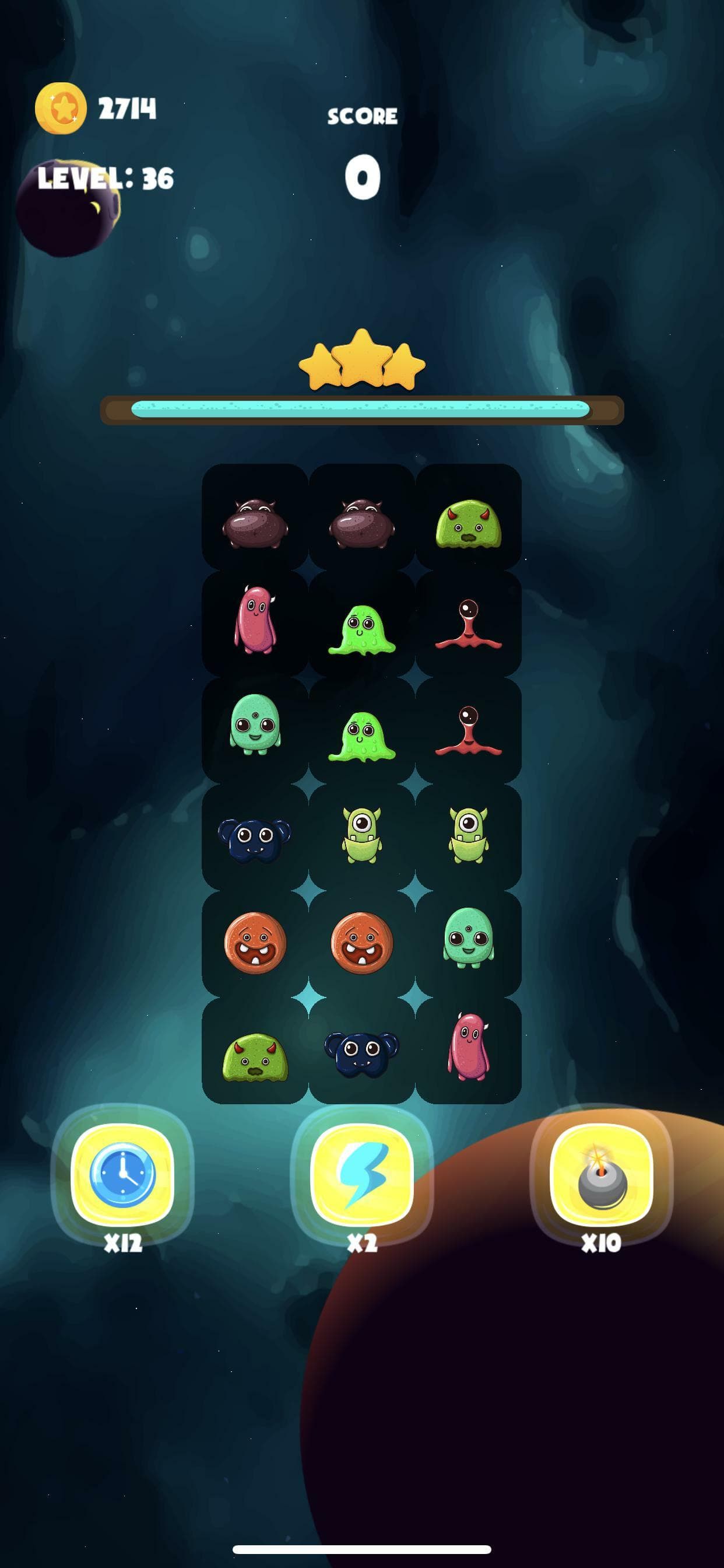Select the olive horned blob in the top row
The width and height of the screenshot is (724, 1568).
click(x=469, y=523)
